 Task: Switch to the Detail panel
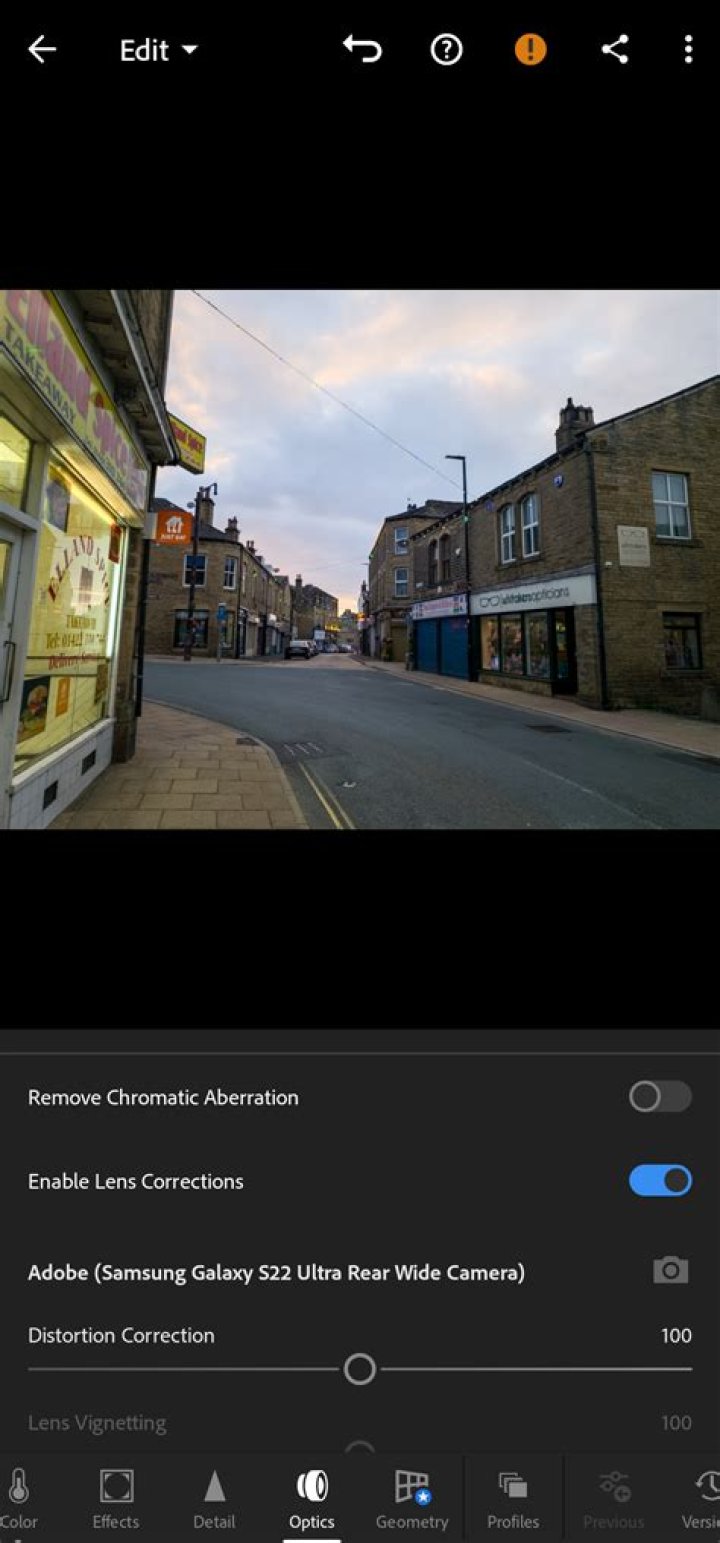point(214,1498)
